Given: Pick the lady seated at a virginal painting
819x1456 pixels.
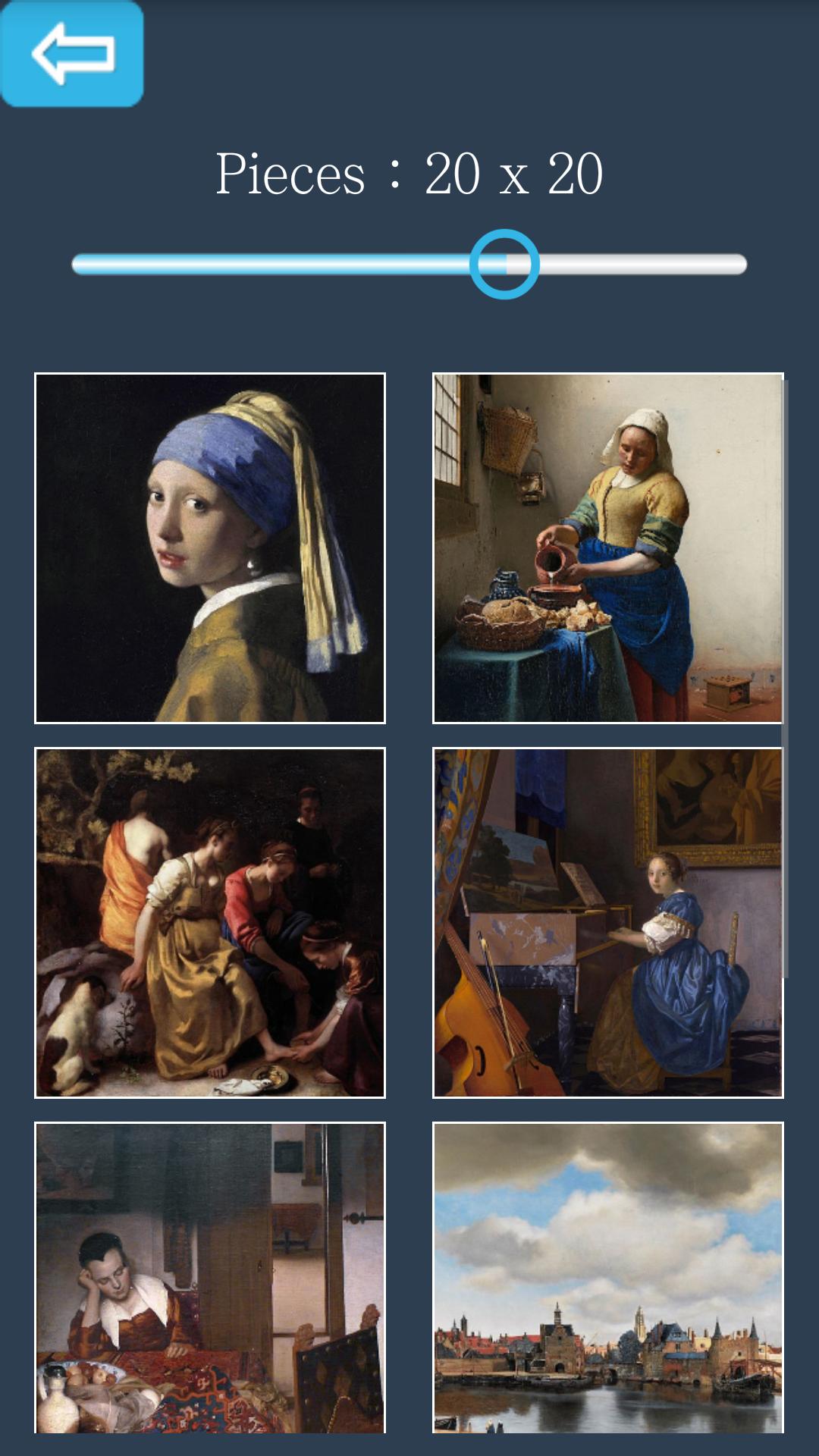Looking at the screenshot, I should point(608,923).
